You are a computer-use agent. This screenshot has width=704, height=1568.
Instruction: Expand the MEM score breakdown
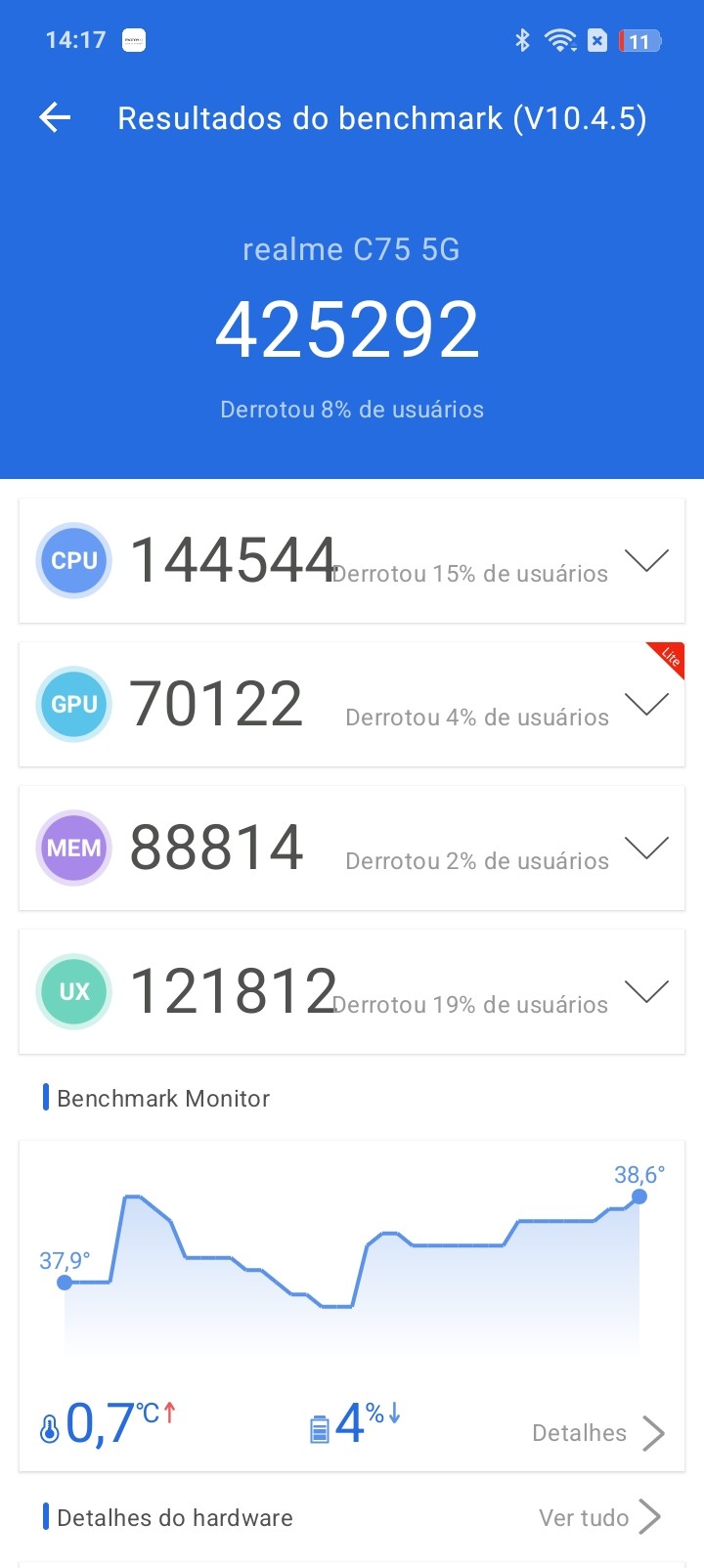click(x=646, y=848)
